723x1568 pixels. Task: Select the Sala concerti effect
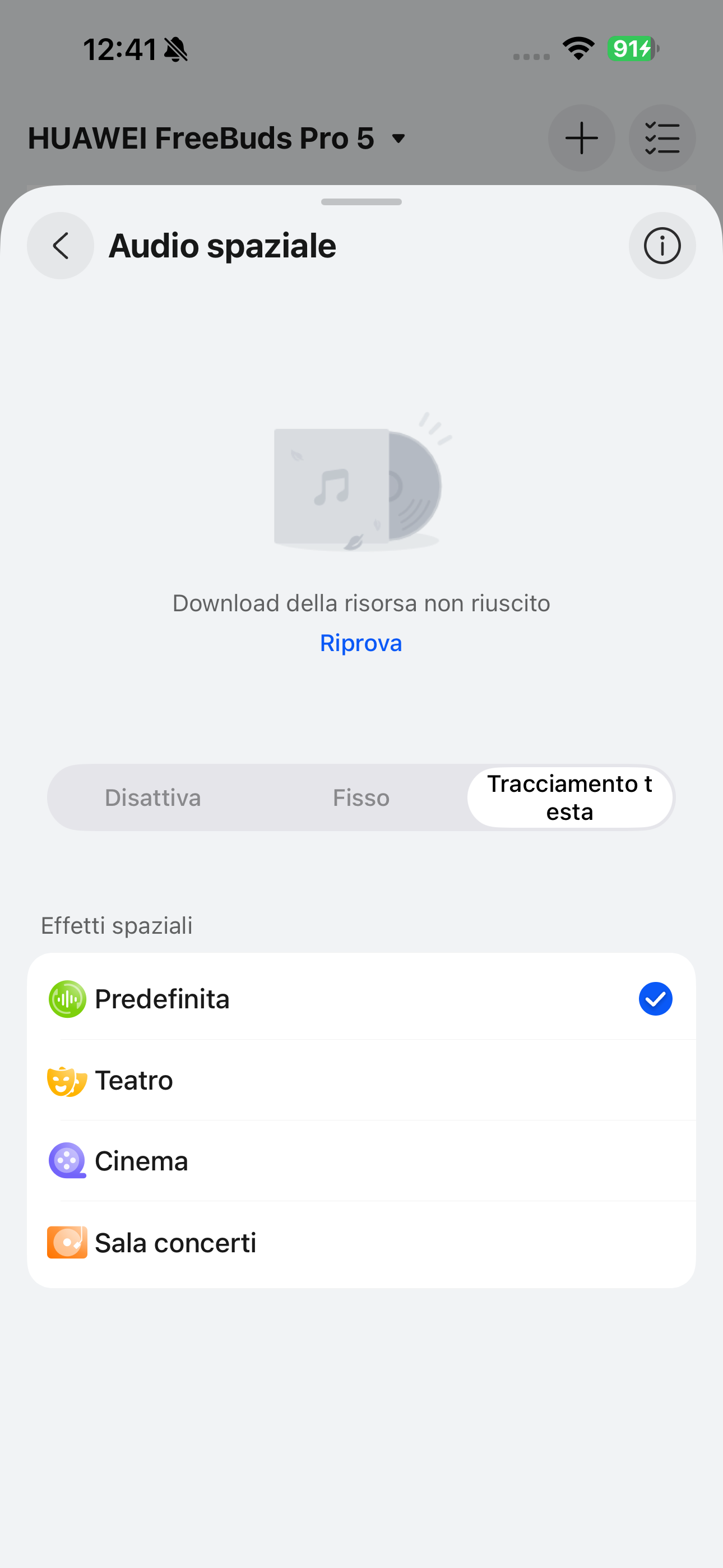click(x=361, y=1242)
